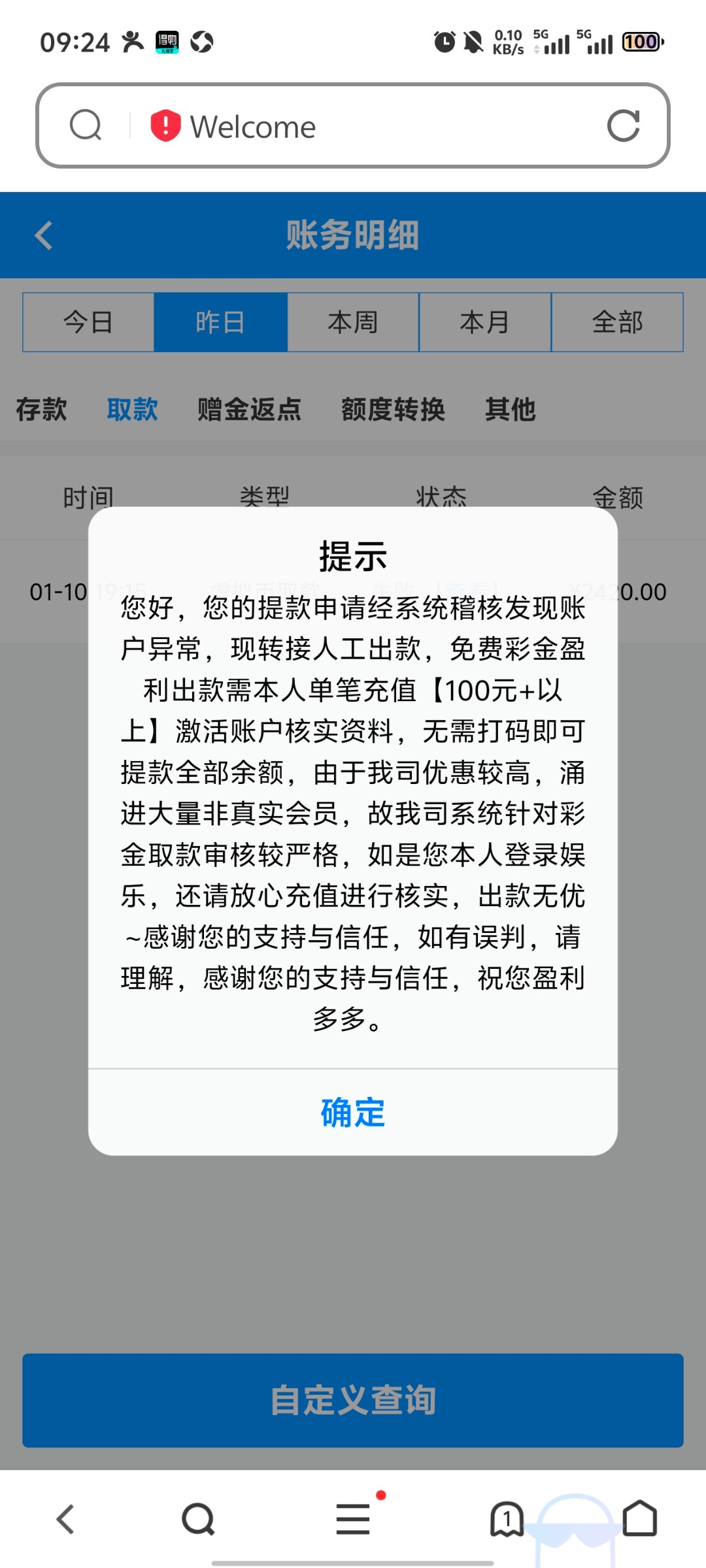The height and width of the screenshot is (1568, 706).
Task: Tap the 自定义查询 button
Action: [x=353, y=1398]
